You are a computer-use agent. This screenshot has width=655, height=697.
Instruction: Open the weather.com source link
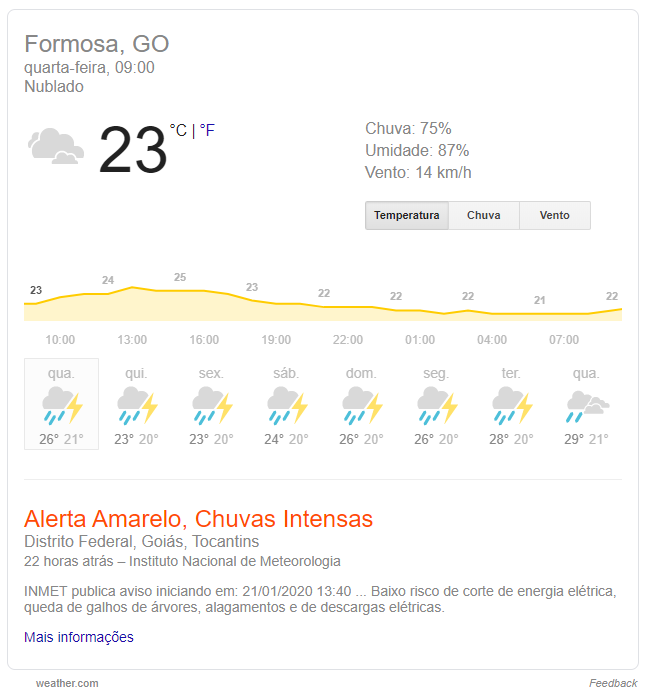tap(67, 683)
